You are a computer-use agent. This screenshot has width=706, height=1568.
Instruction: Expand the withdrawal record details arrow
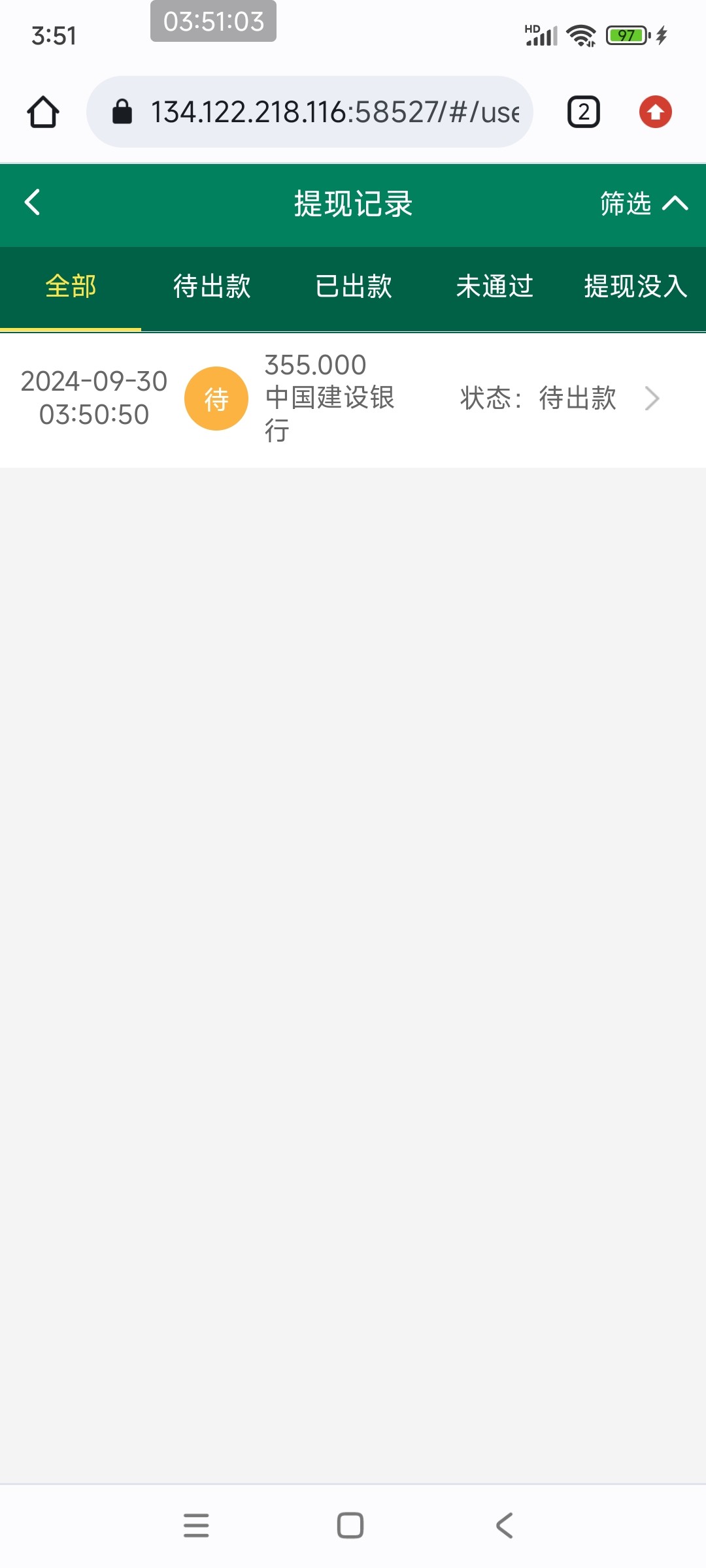coord(651,399)
